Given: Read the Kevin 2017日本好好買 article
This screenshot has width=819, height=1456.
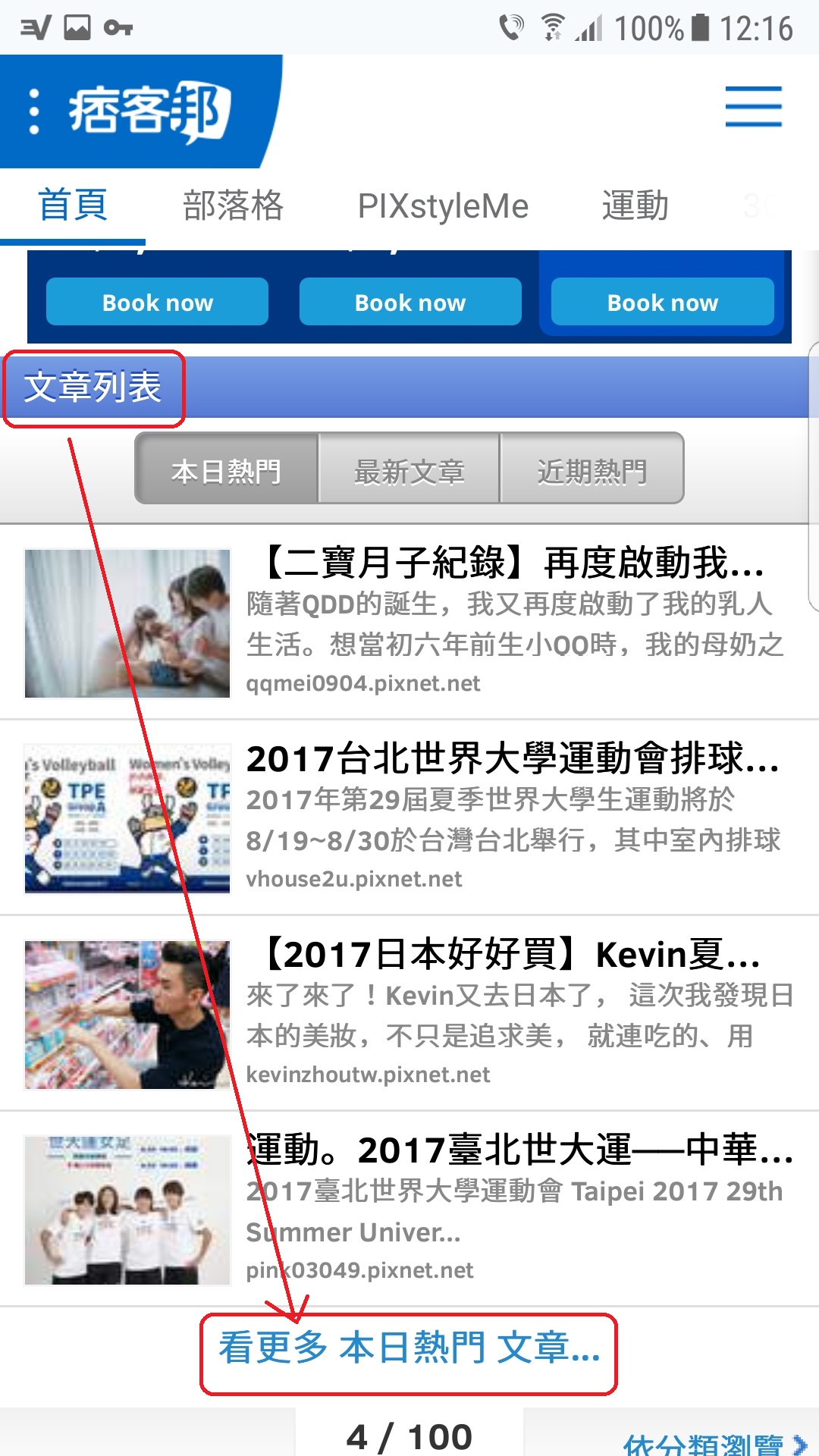Looking at the screenshot, I should 512,955.
